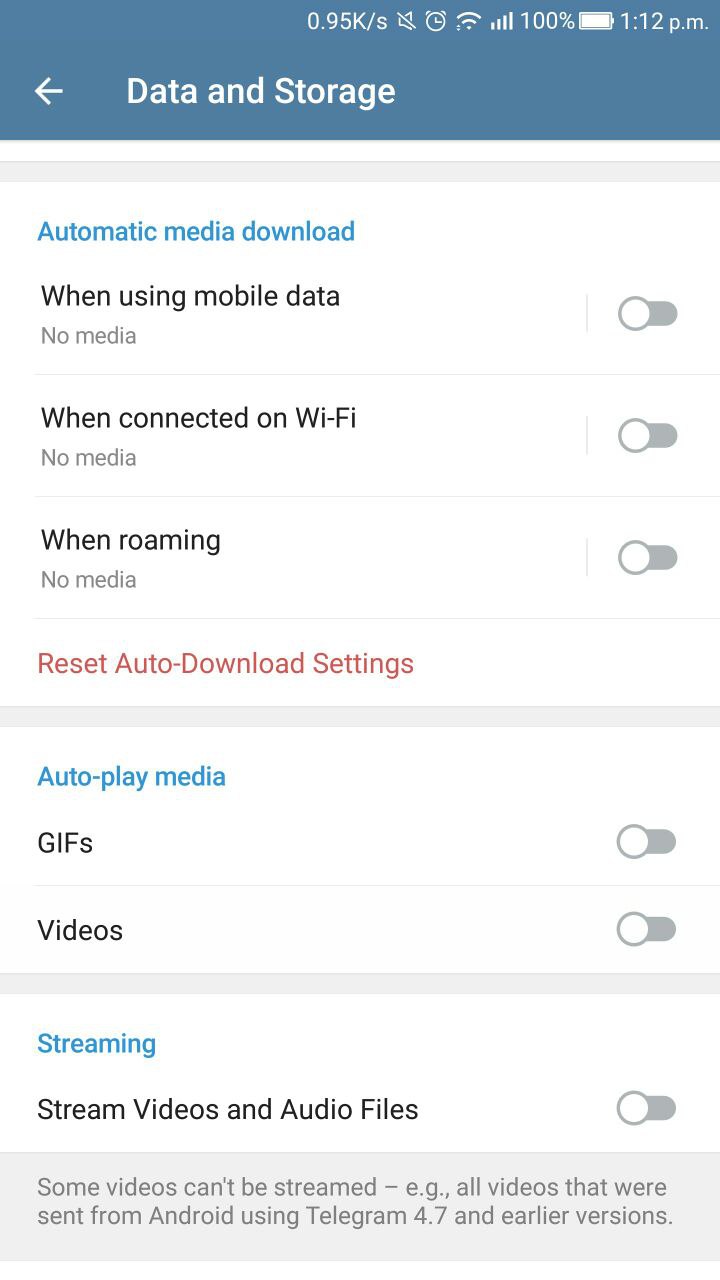This screenshot has height=1280, width=720.
Task: Toggle the roaming auto-download switch
Action: [x=647, y=558]
